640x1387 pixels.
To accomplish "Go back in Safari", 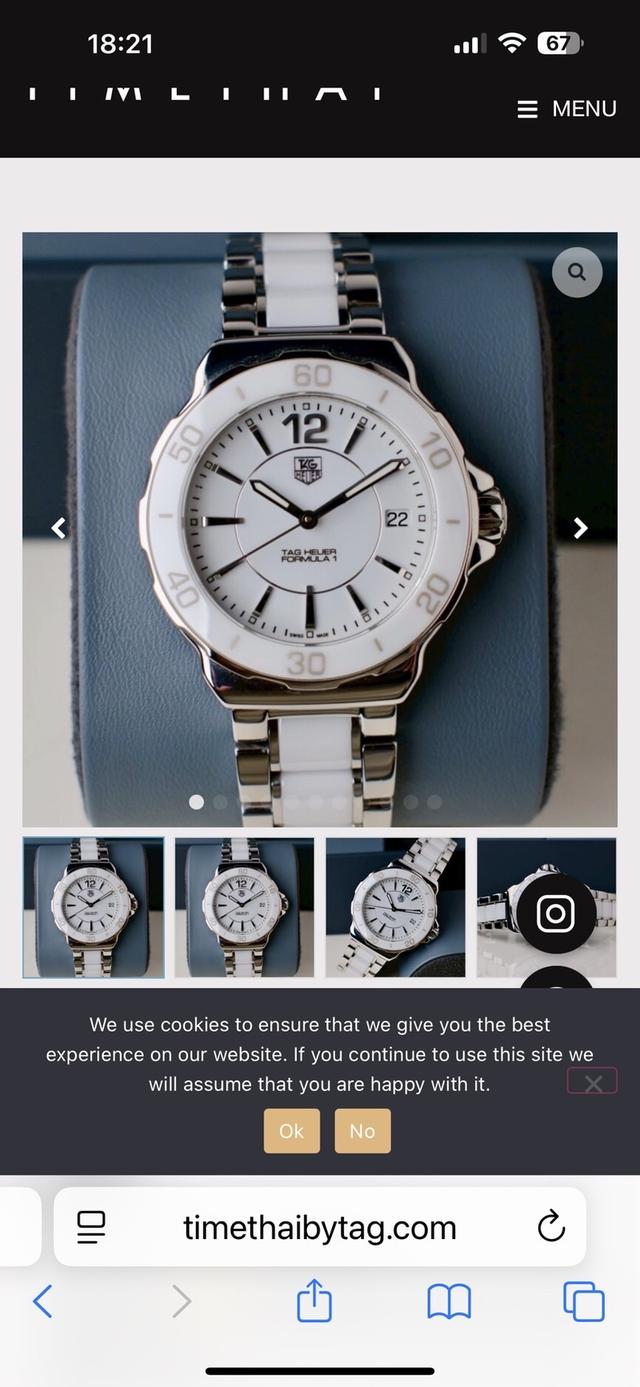I will 42,1301.
